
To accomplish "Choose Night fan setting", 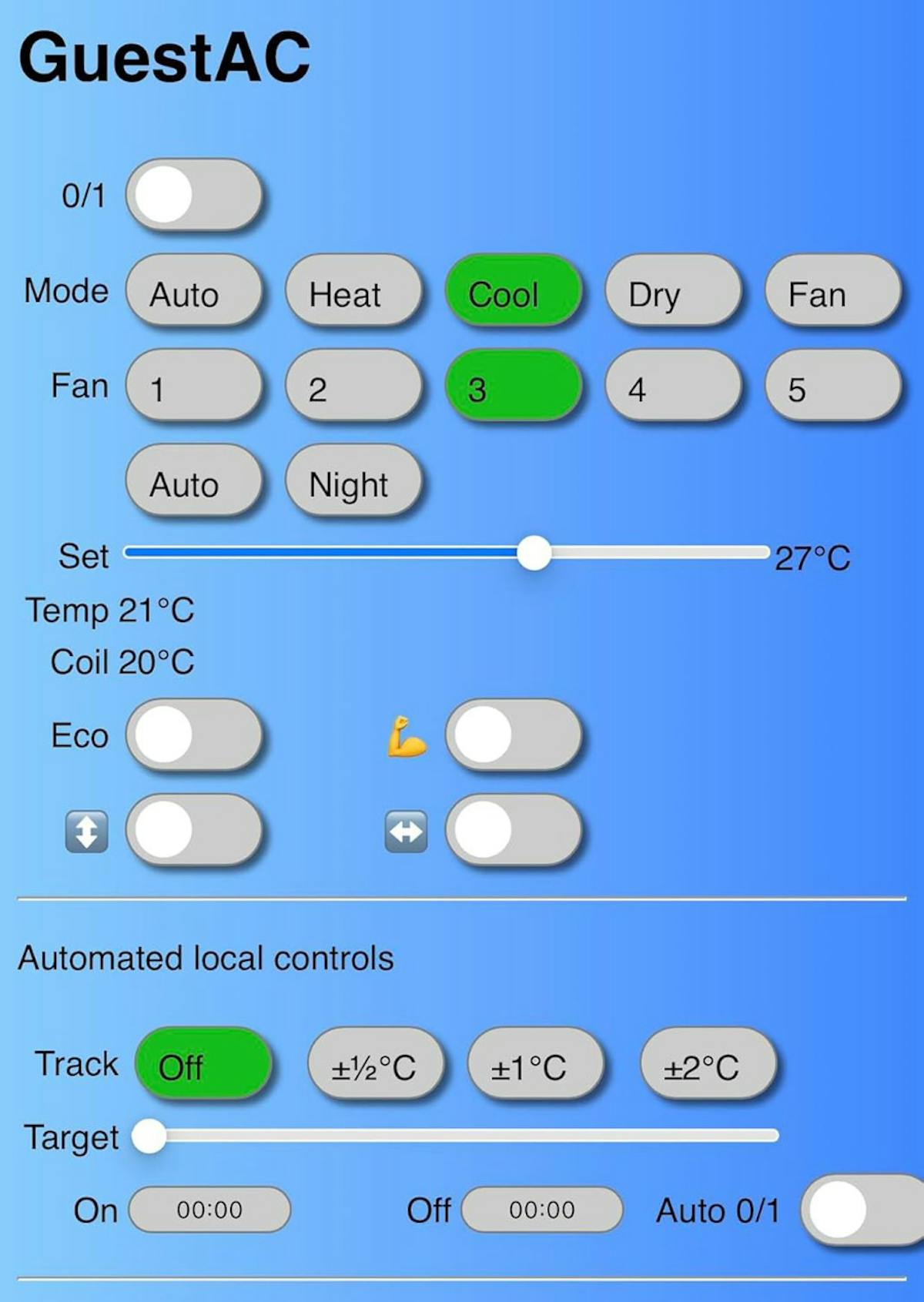I will (353, 481).
